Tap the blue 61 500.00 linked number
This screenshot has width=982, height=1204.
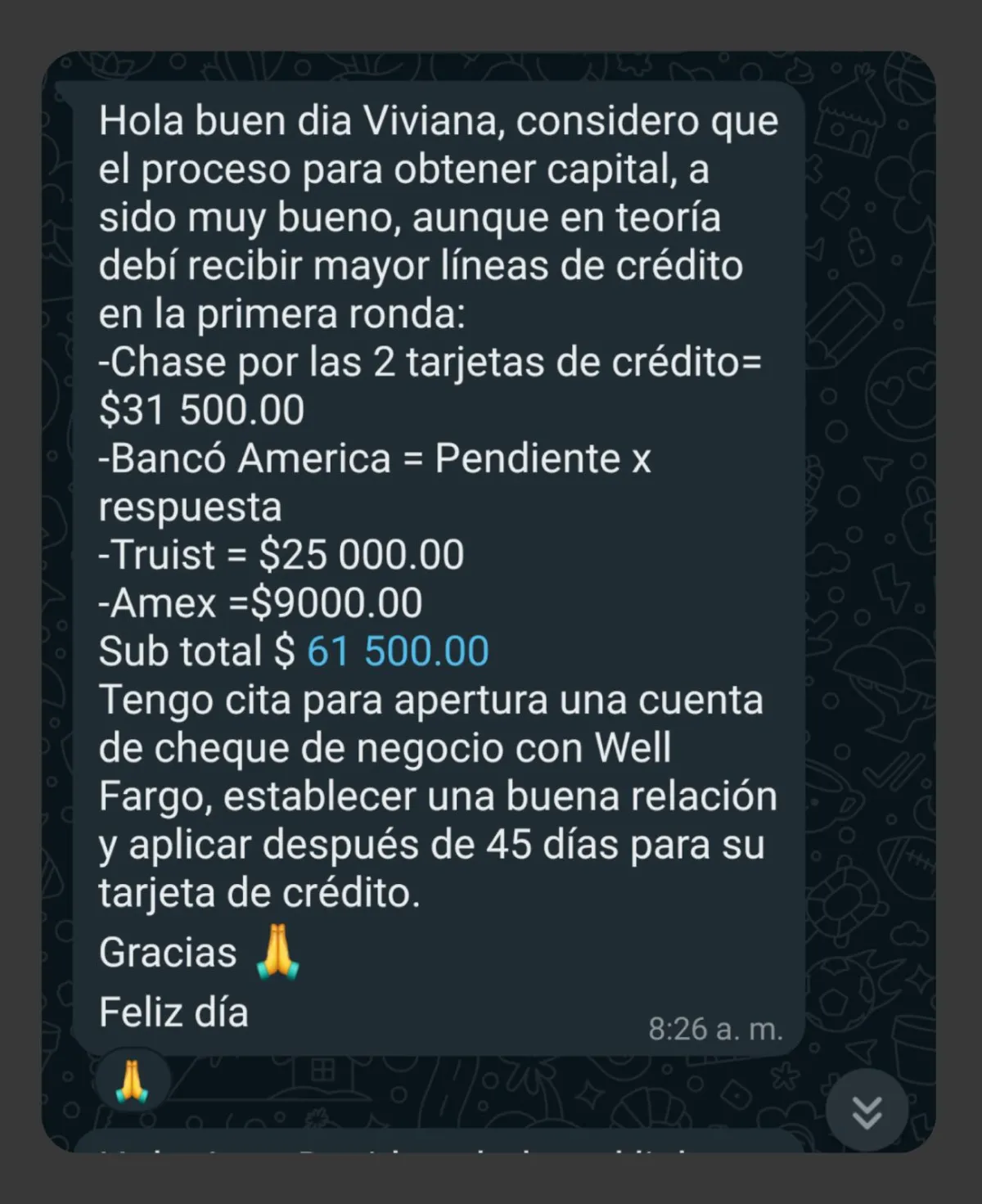[x=398, y=652]
